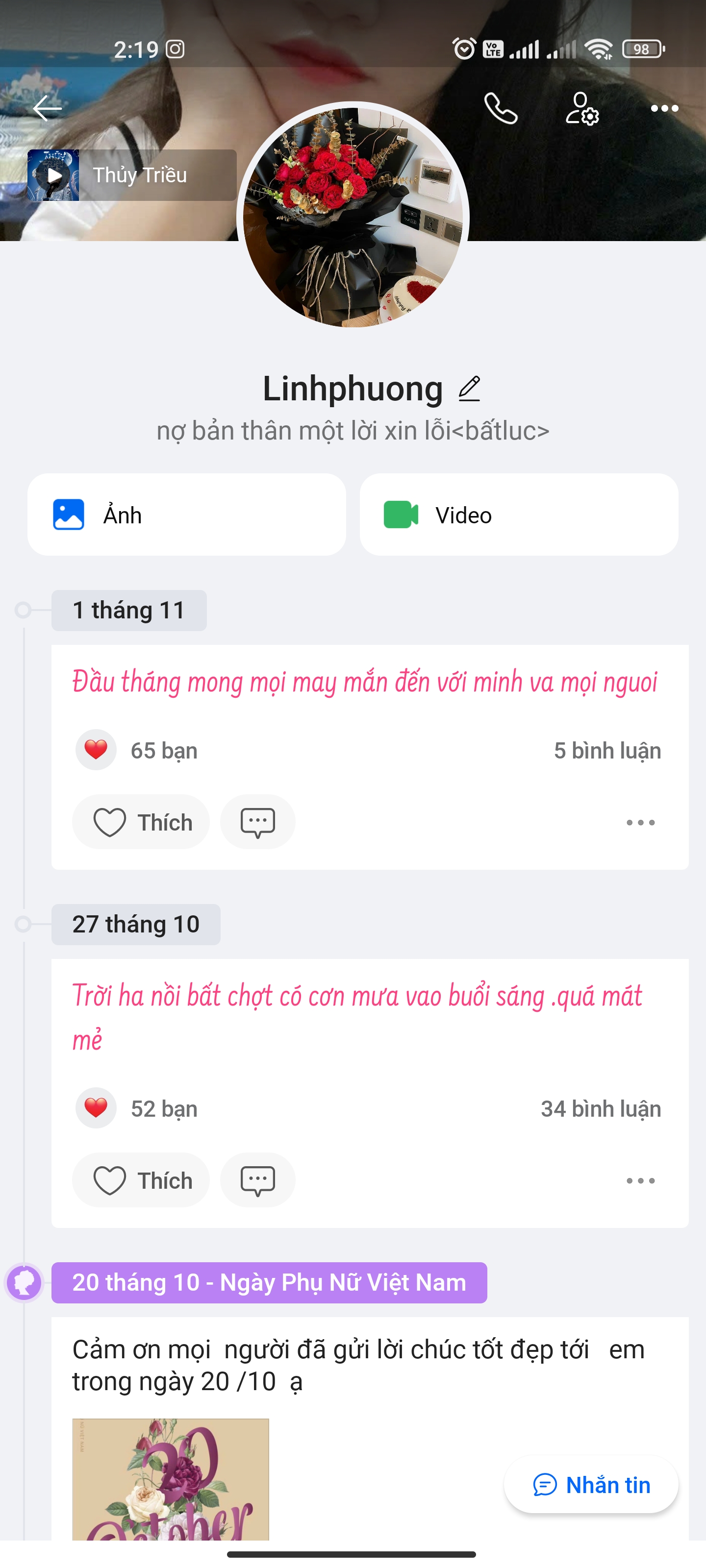Like the 1 tháng 11 post
This screenshot has height=1568, width=706.
141,822
